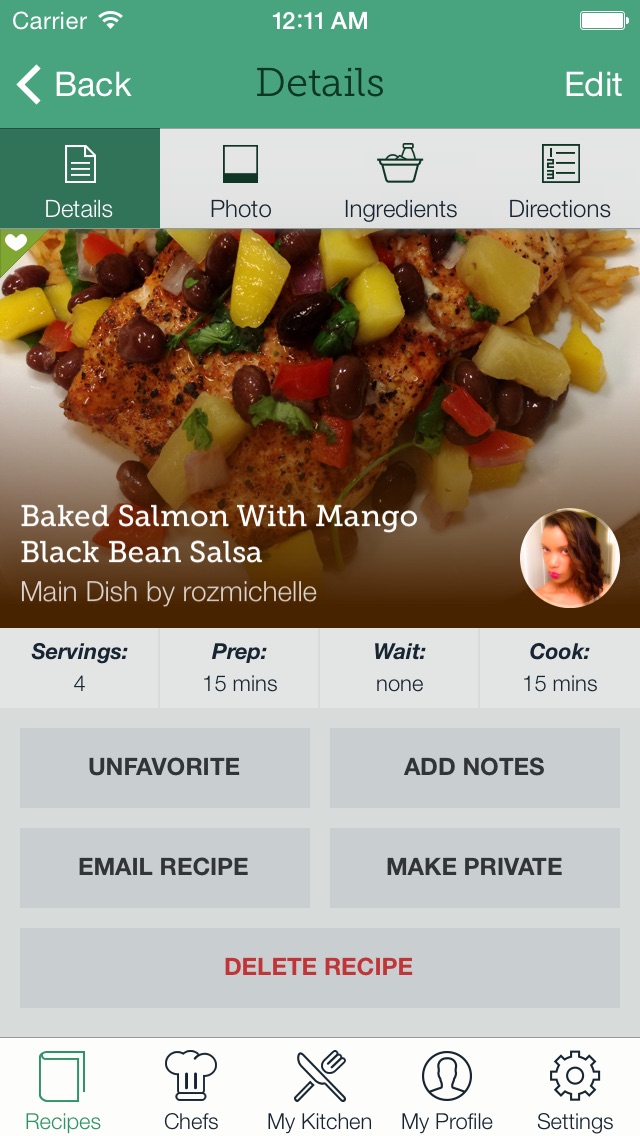Add notes to the recipe

point(474,767)
